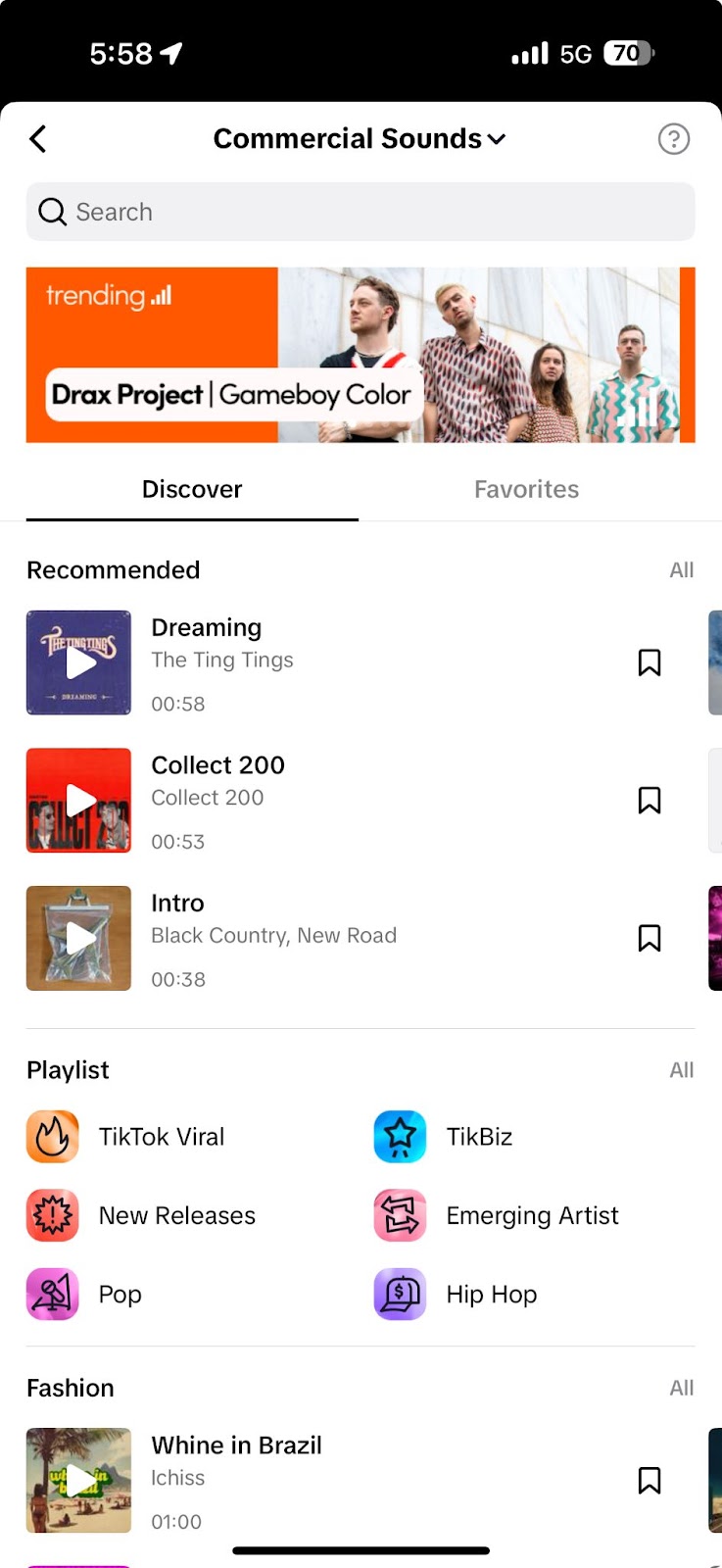Play Dreaming by The Ting Tings
The height and width of the screenshot is (1568, 722).
pos(78,662)
